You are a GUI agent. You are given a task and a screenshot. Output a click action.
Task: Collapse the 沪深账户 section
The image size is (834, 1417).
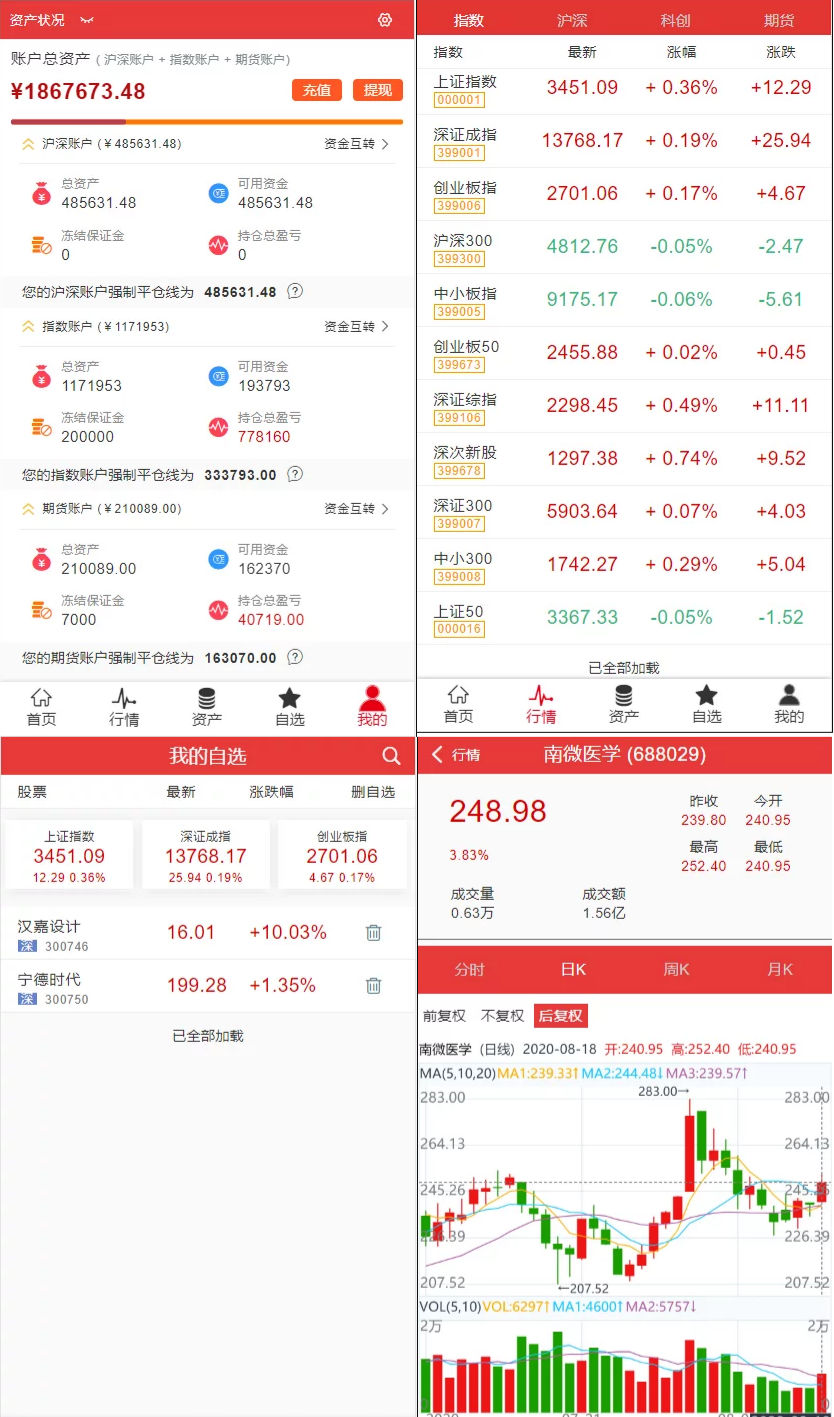click(27, 143)
